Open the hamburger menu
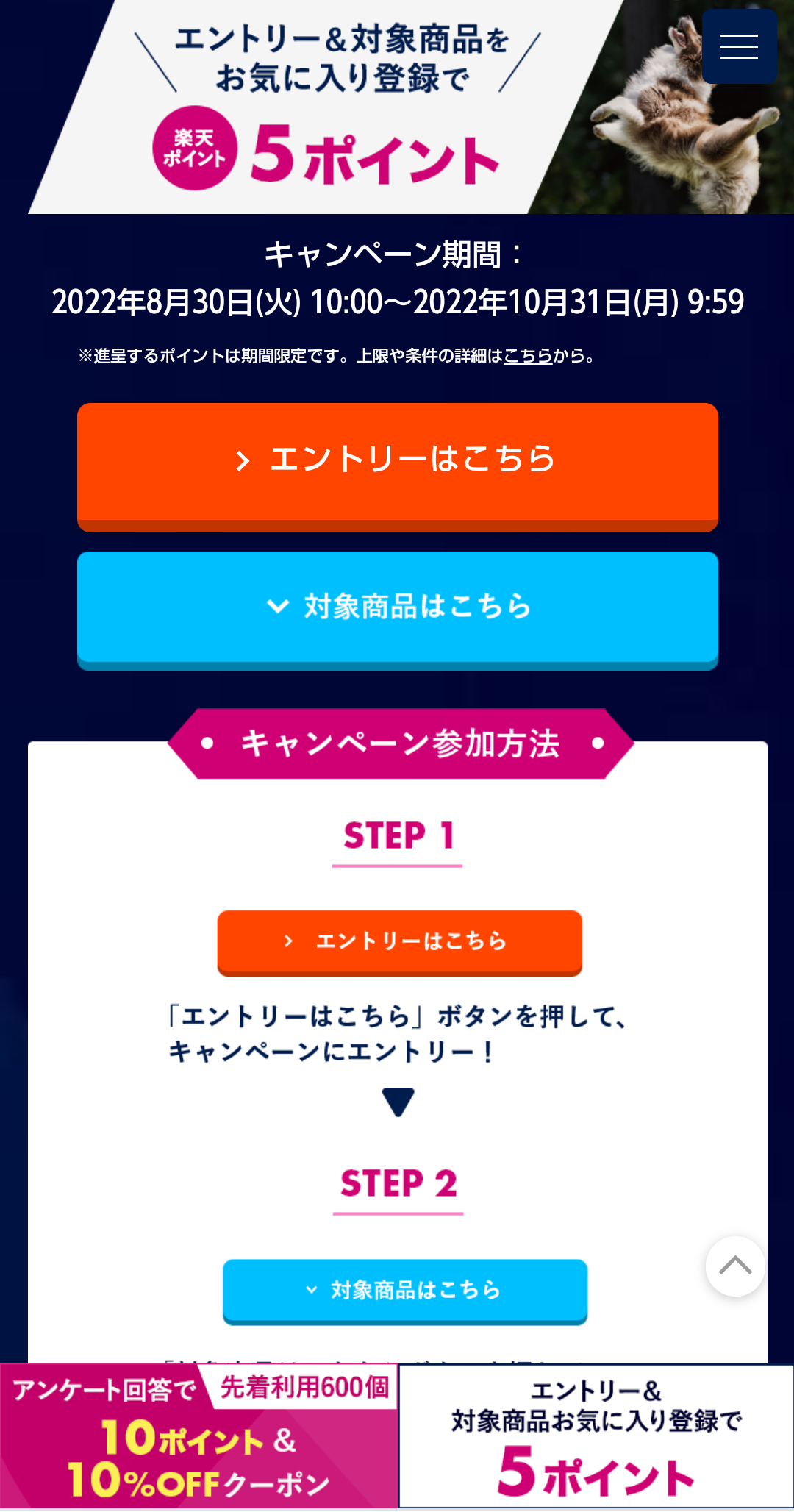 pyautogui.click(x=739, y=46)
